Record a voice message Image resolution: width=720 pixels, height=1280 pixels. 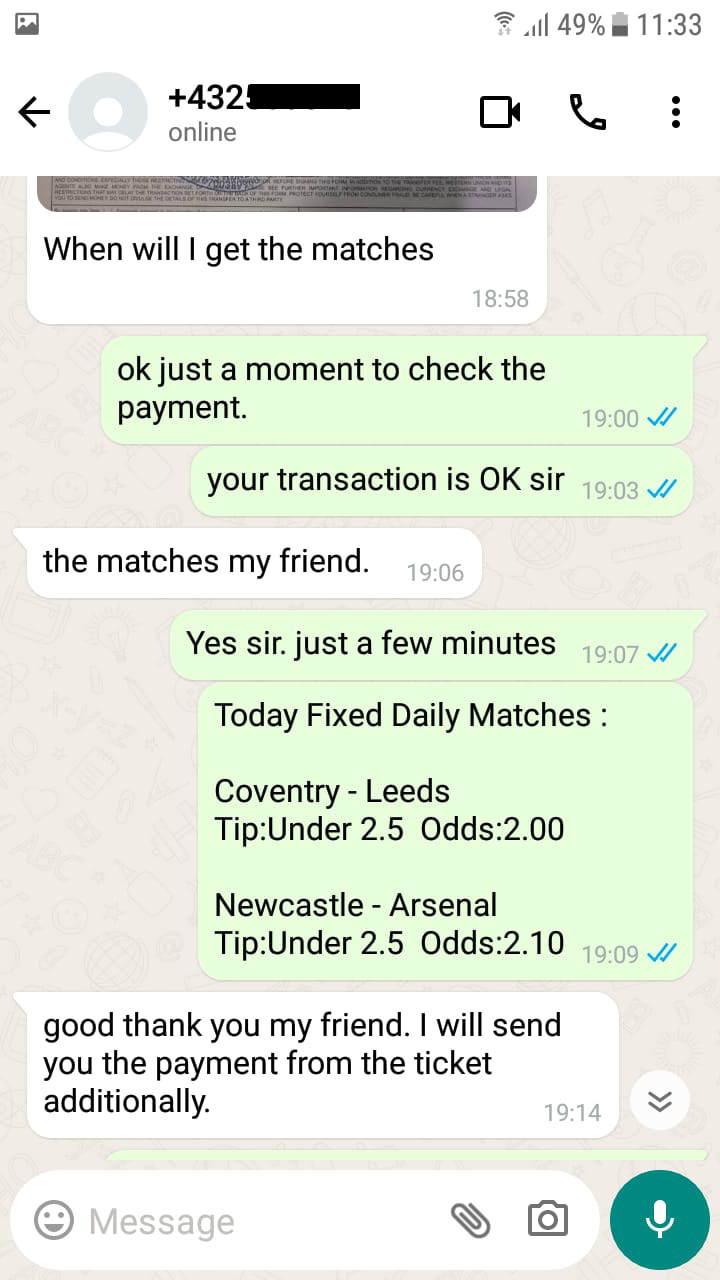[659, 1219]
